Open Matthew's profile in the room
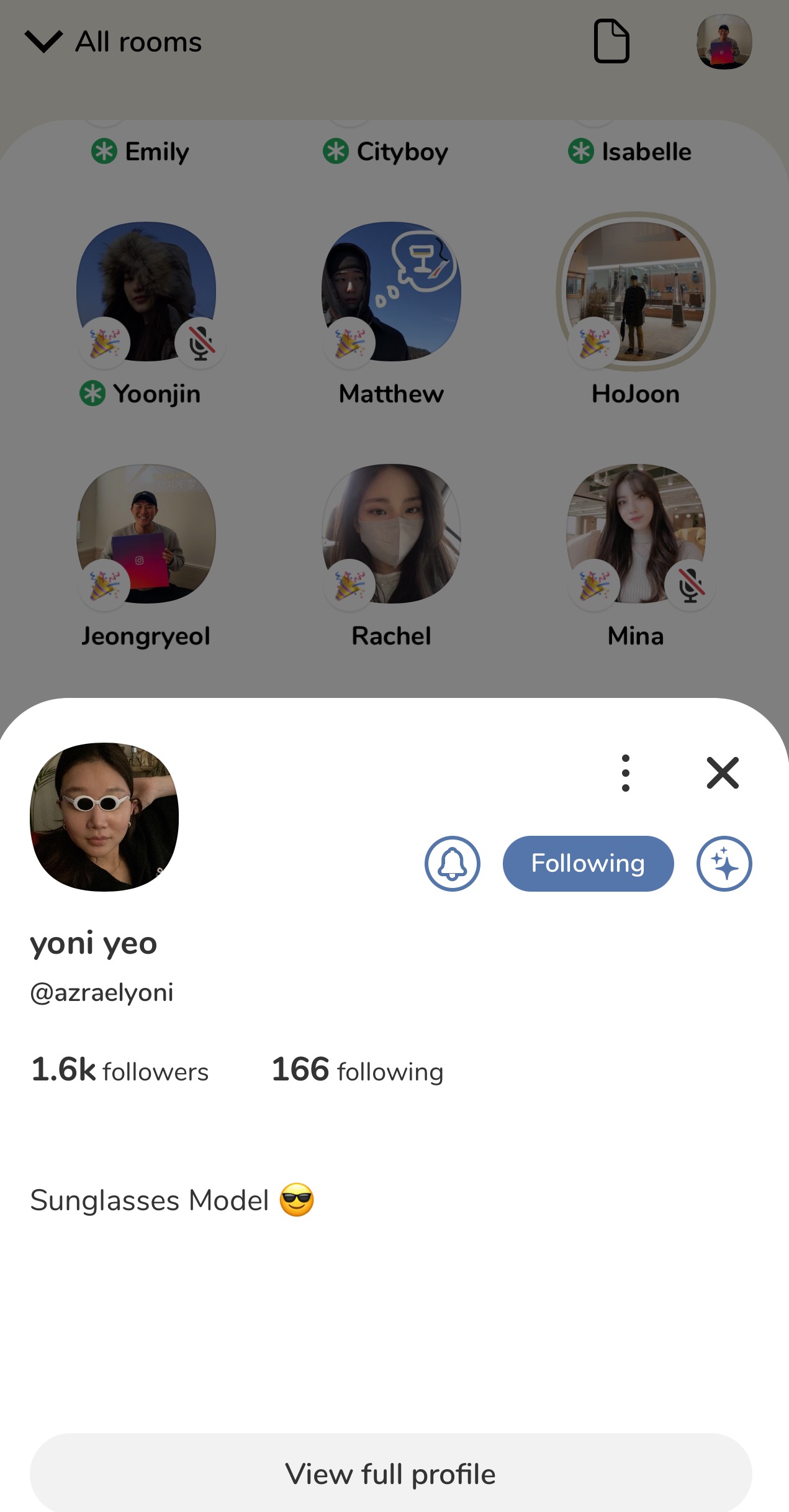The height and width of the screenshot is (1512, 789). tap(391, 292)
